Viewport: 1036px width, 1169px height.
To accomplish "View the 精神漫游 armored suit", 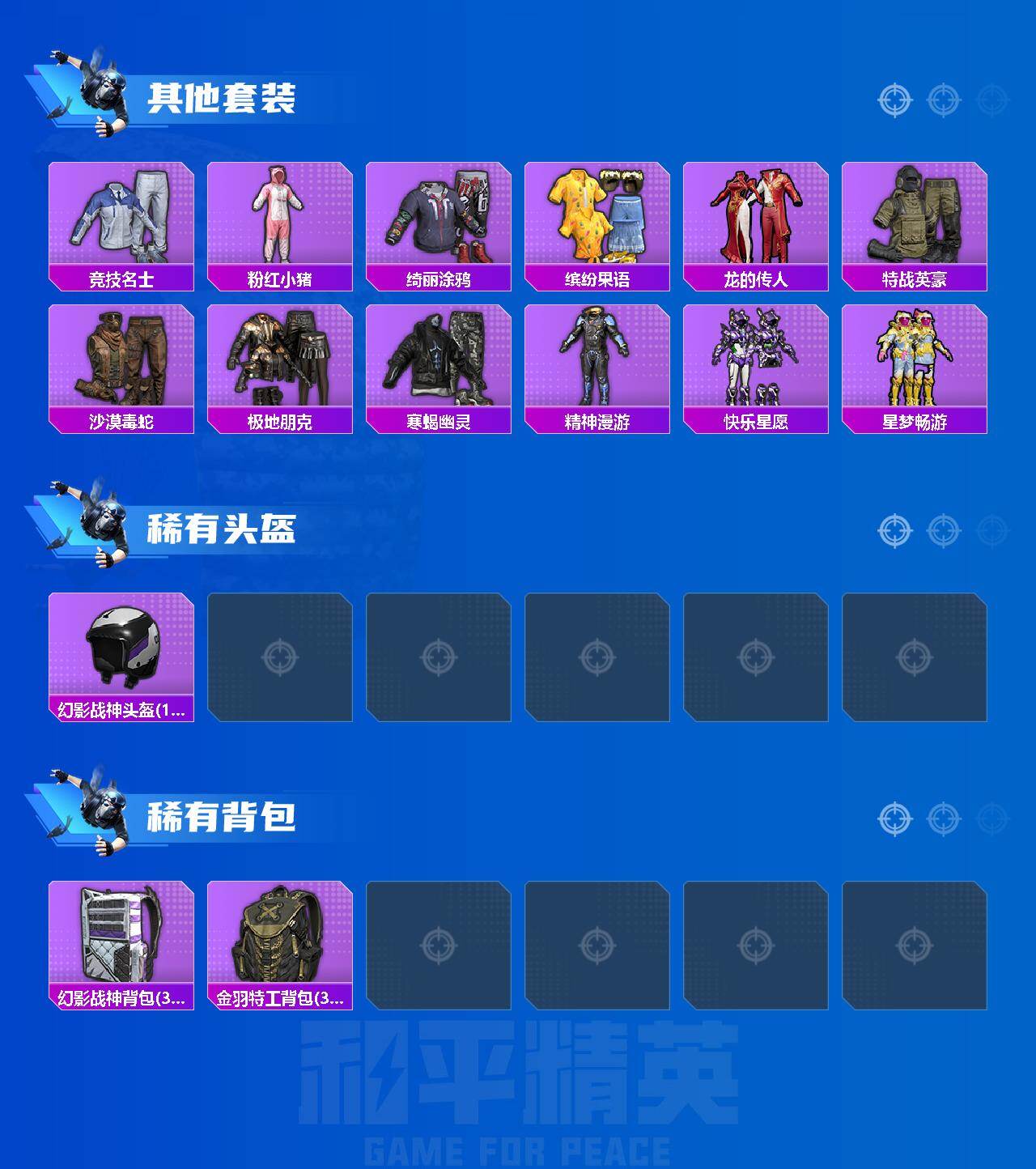I will (597, 362).
